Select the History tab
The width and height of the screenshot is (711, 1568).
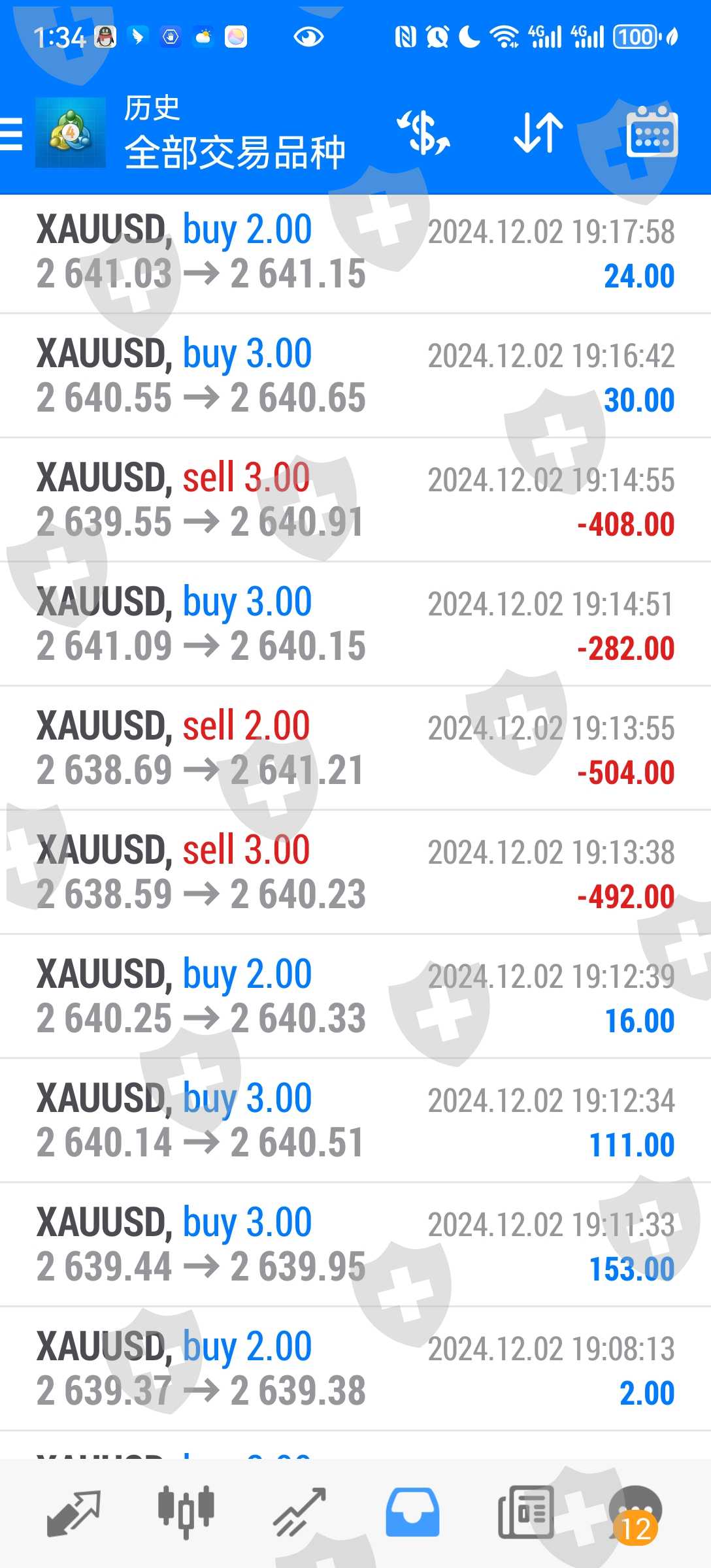coord(412,1512)
